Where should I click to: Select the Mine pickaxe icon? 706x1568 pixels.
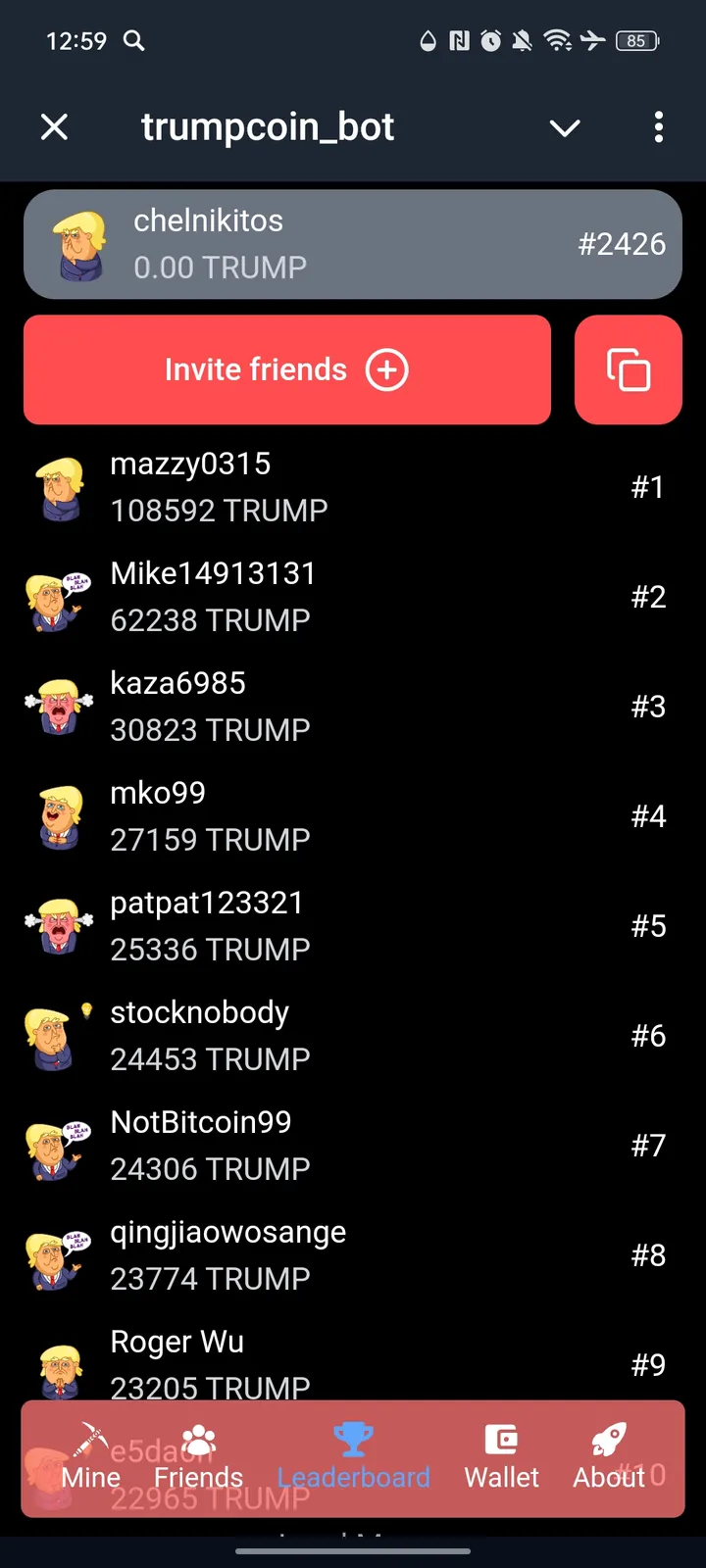[89, 1440]
